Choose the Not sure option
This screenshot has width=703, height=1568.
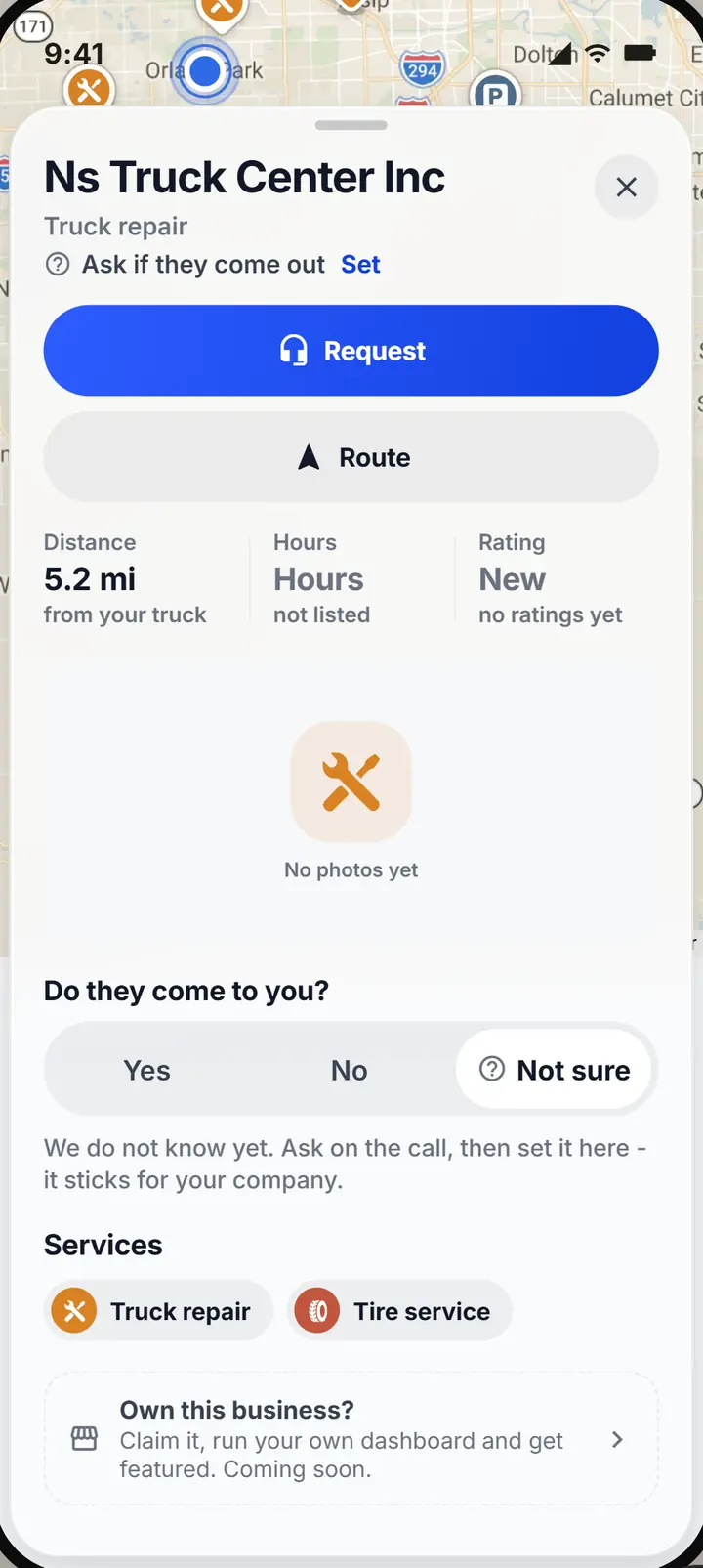[555, 1070]
